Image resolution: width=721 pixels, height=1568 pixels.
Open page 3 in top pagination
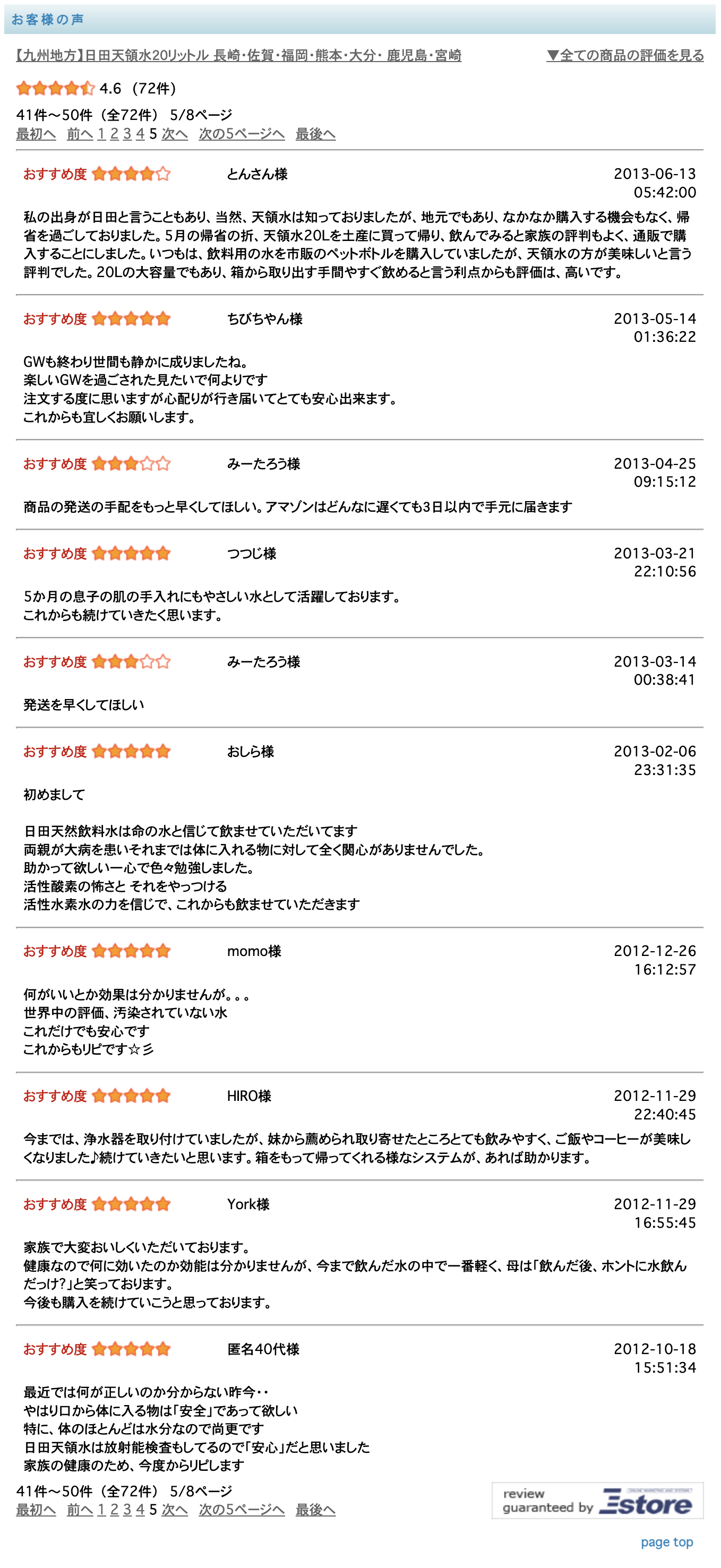(x=127, y=134)
